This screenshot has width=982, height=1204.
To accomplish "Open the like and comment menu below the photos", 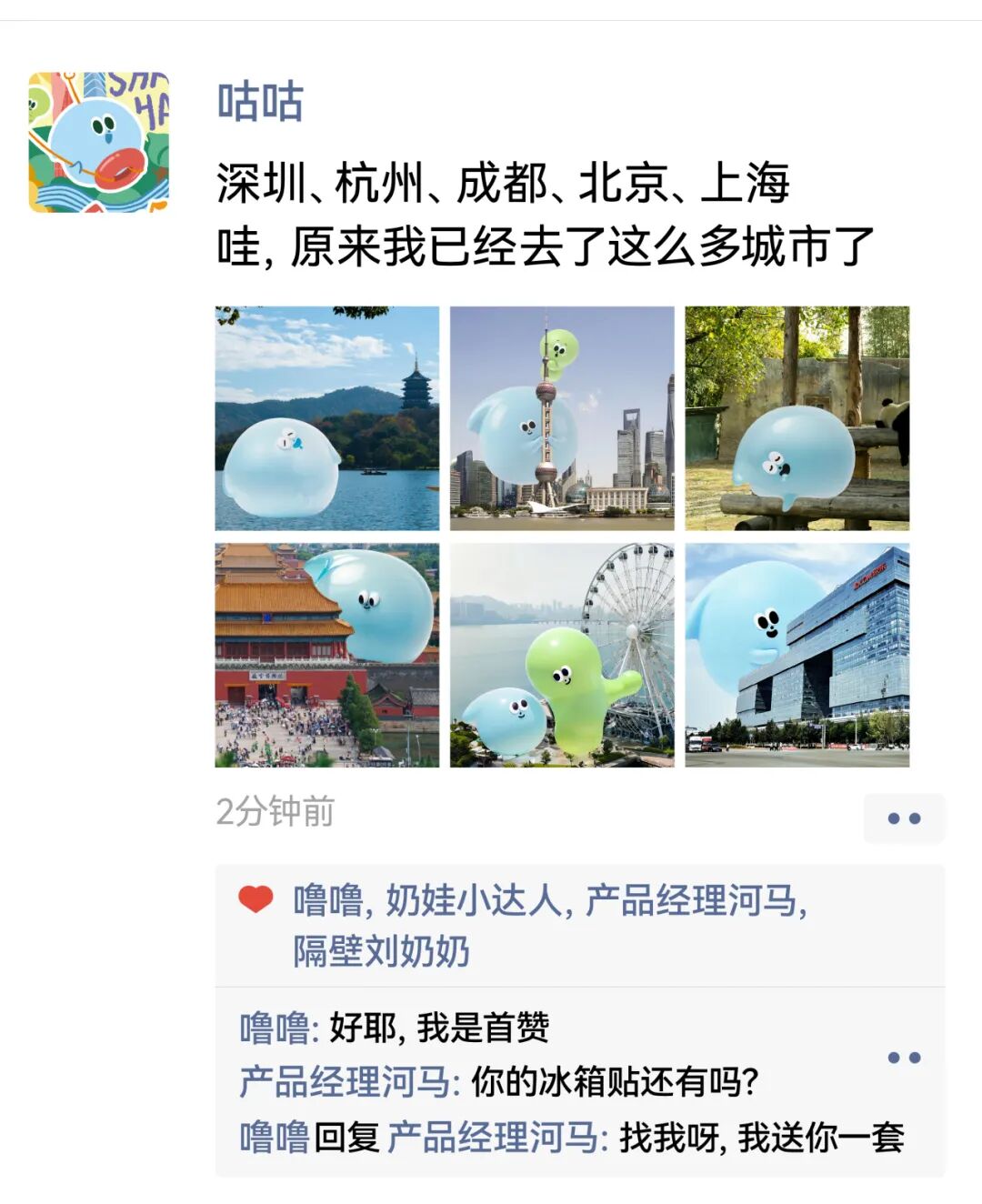I will (904, 818).
